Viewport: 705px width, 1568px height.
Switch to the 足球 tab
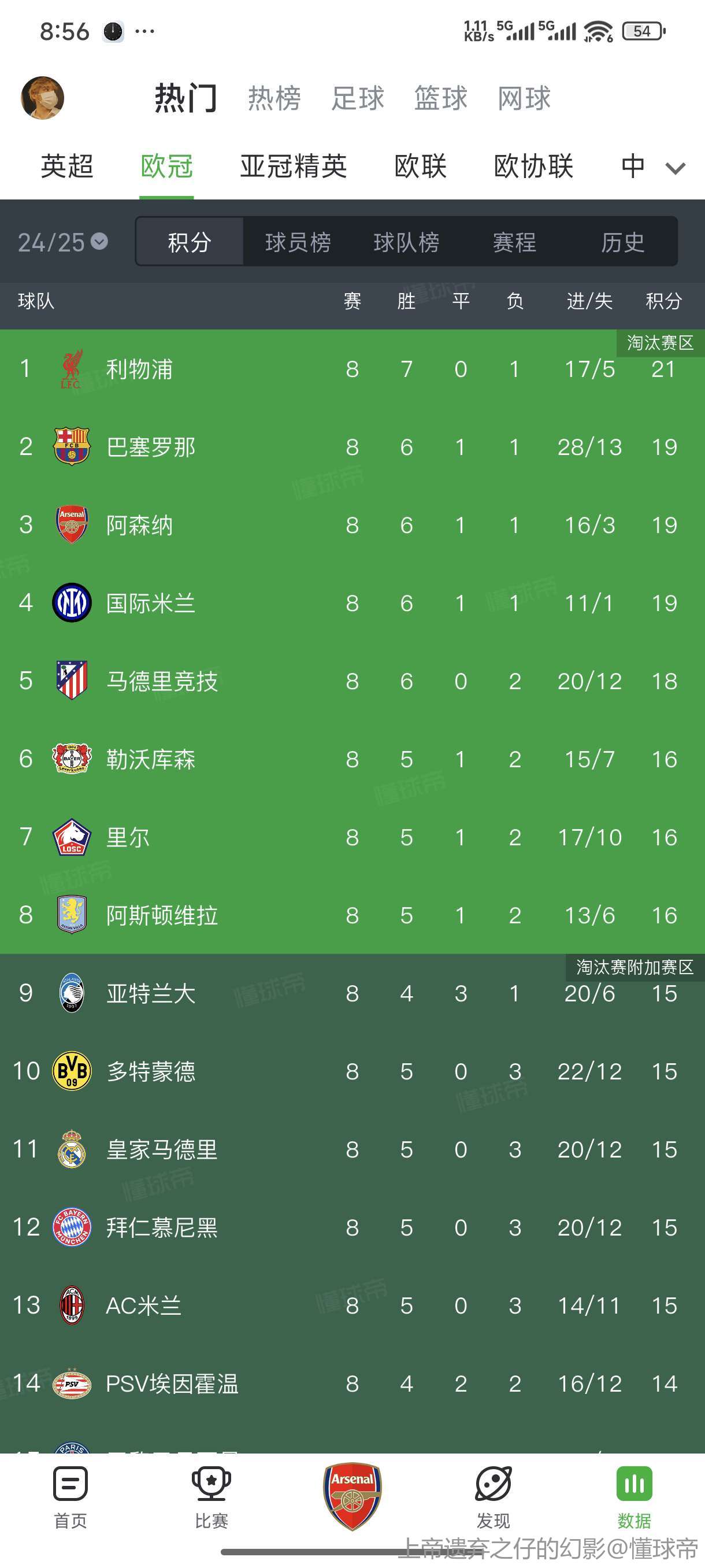coord(358,99)
